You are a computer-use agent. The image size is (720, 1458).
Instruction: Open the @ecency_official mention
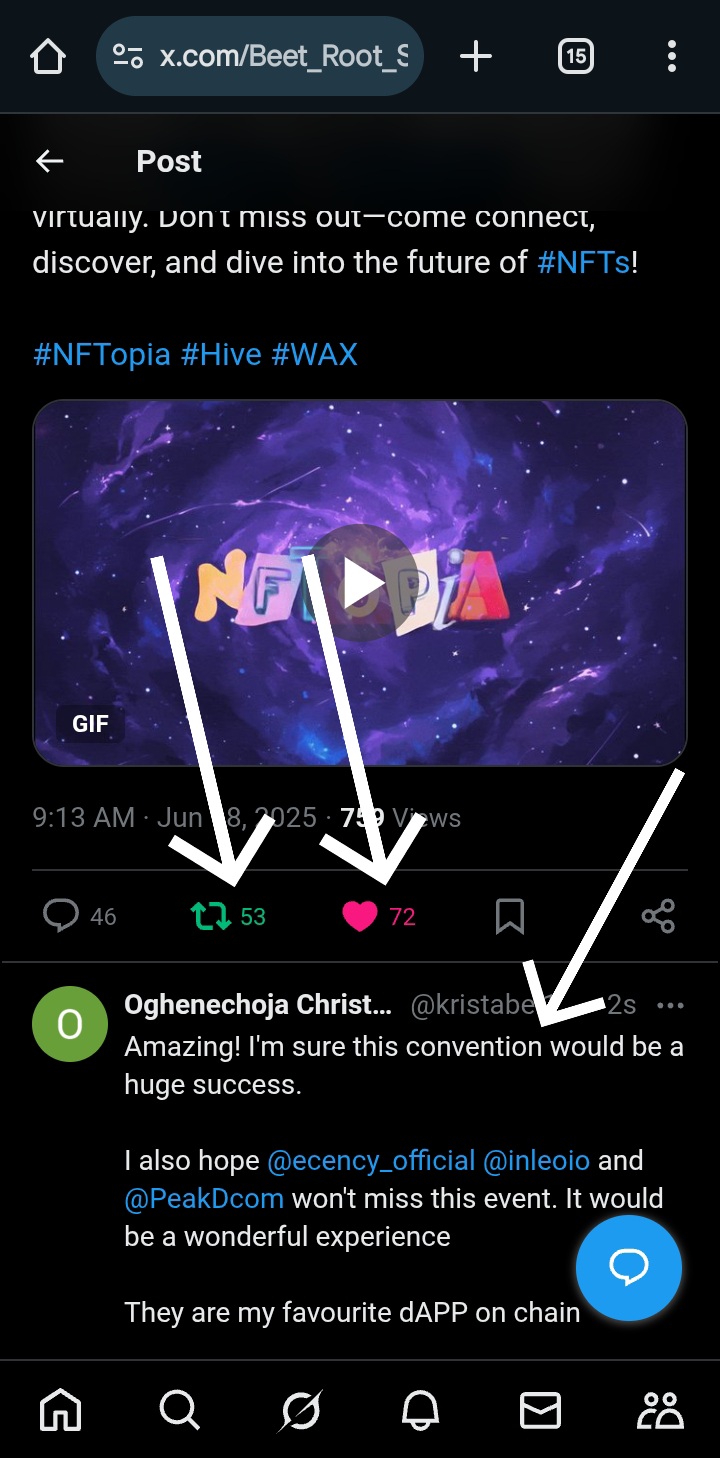pos(371,1161)
